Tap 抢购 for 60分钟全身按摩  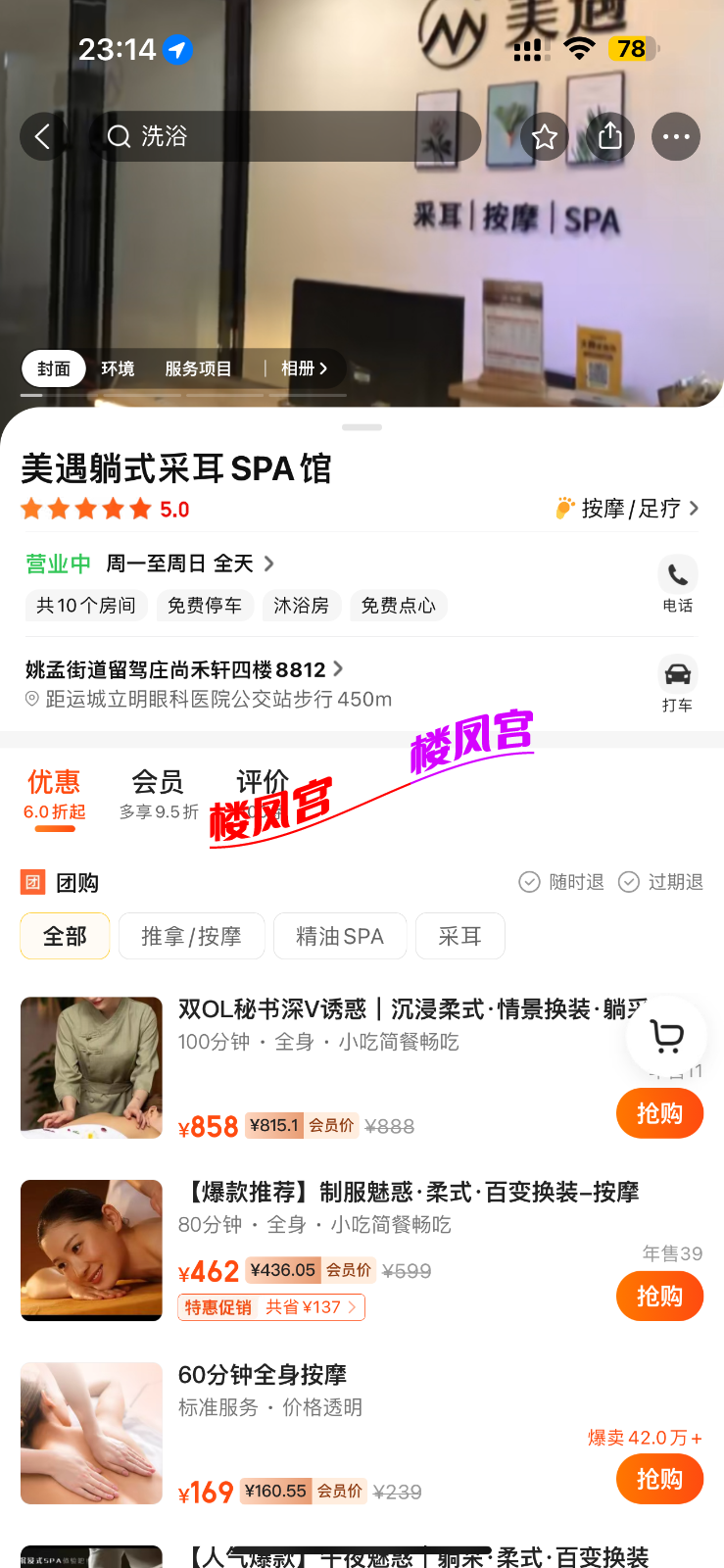tap(659, 1479)
